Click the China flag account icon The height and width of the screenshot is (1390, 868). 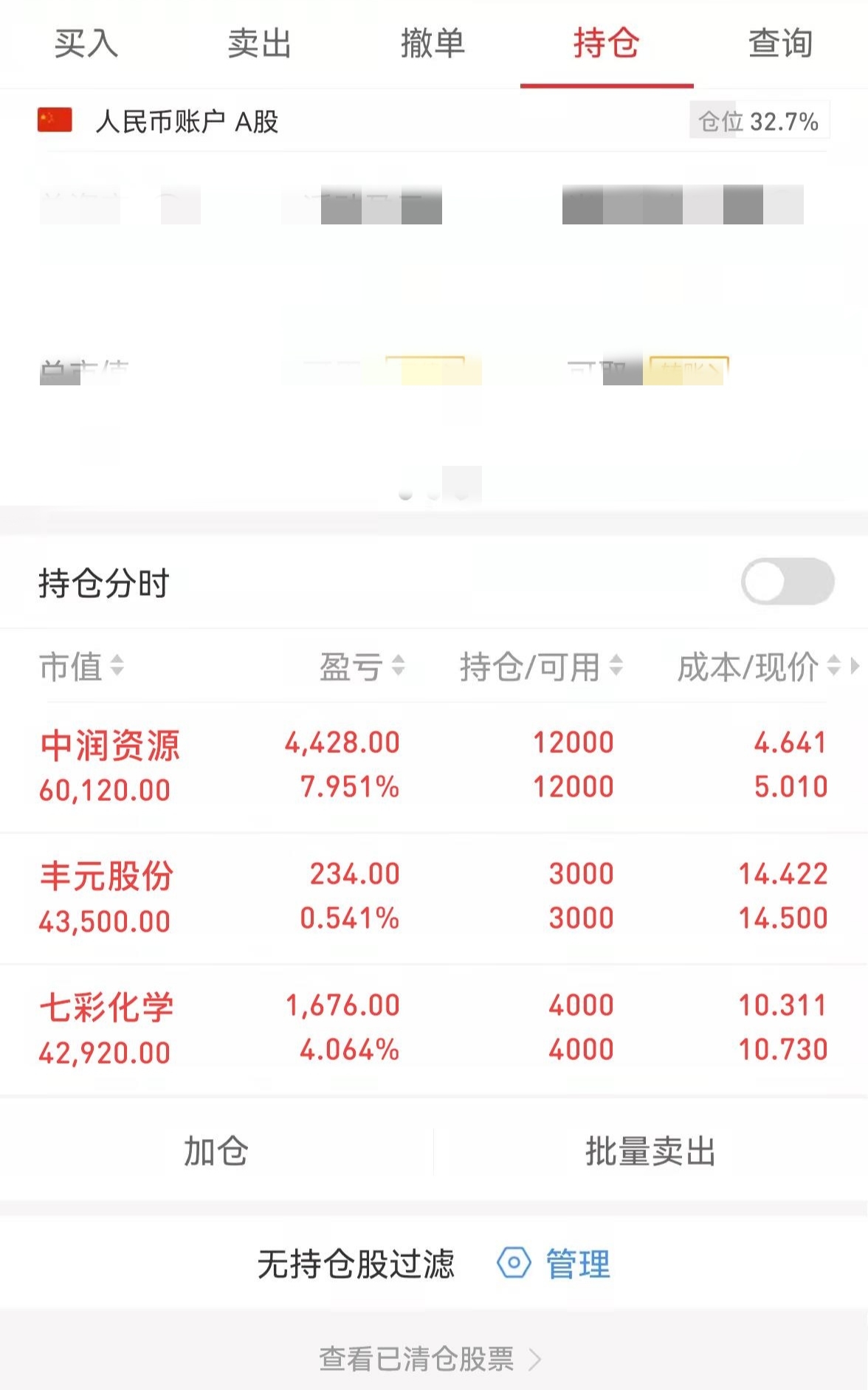click(55, 119)
